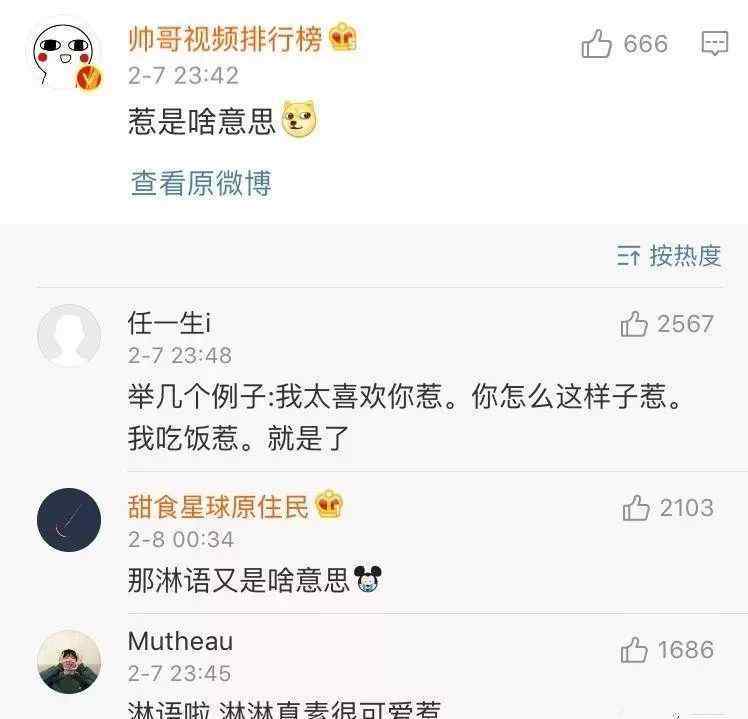
Task: Open 帅哥视频排行榜's profile avatar
Action: 65,55
